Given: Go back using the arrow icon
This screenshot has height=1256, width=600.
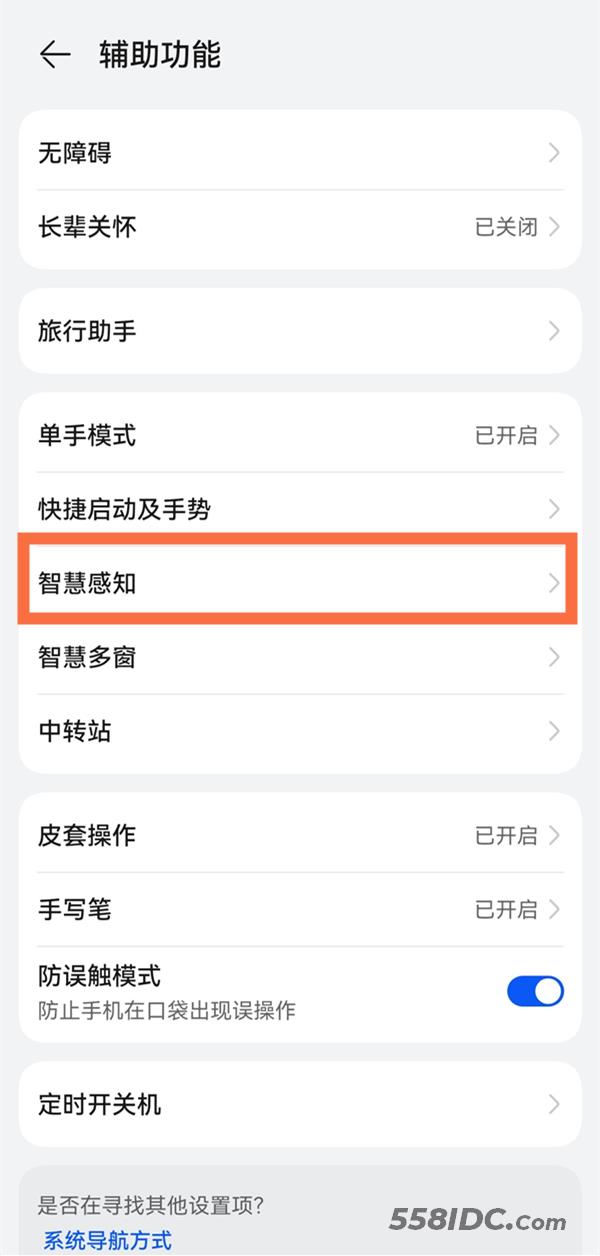Looking at the screenshot, I should click(55, 54).
